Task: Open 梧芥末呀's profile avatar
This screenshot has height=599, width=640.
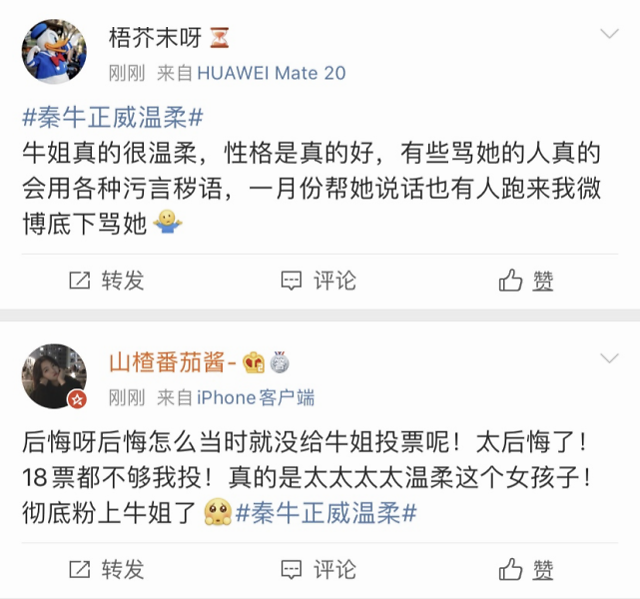Action: click(x=54, y=51)
